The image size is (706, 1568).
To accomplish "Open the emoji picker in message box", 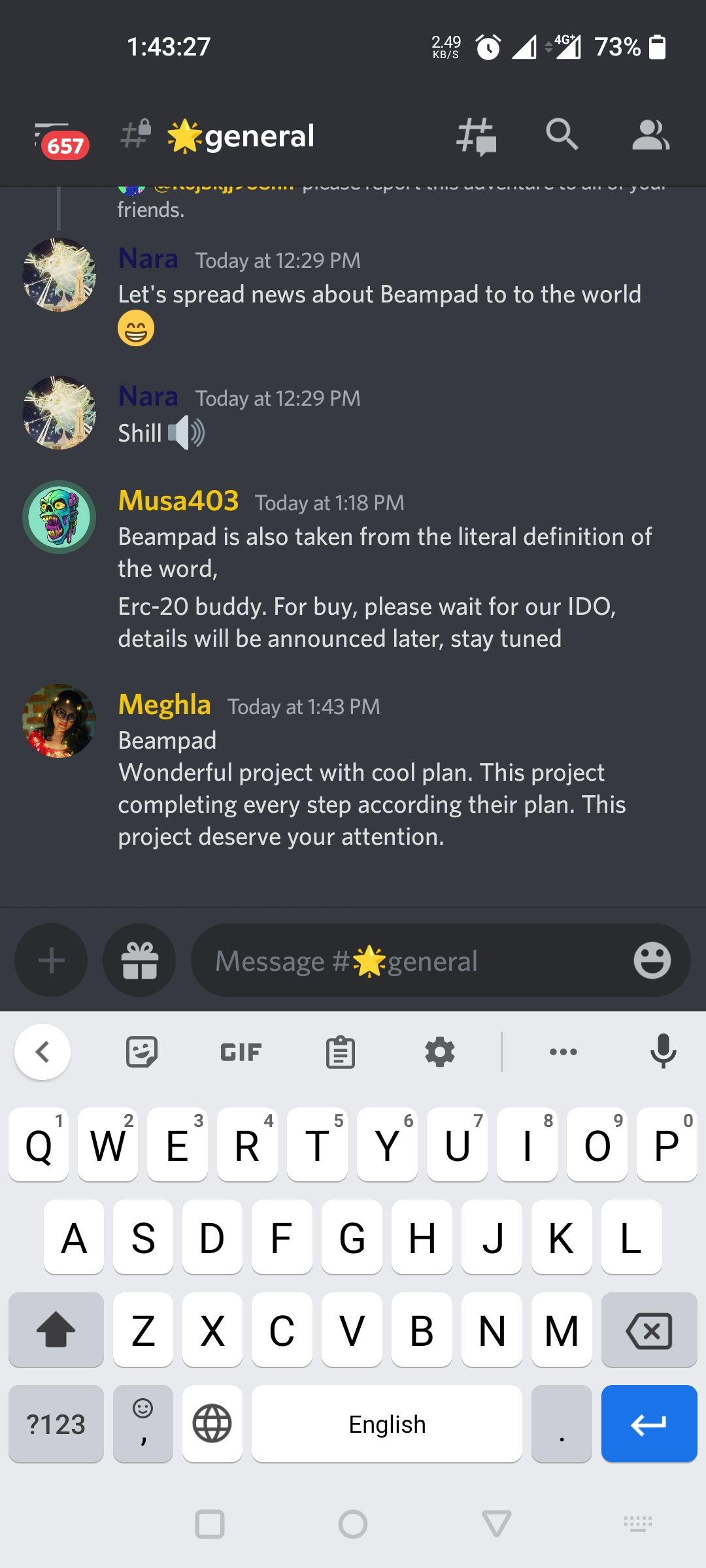I will 652,960.
